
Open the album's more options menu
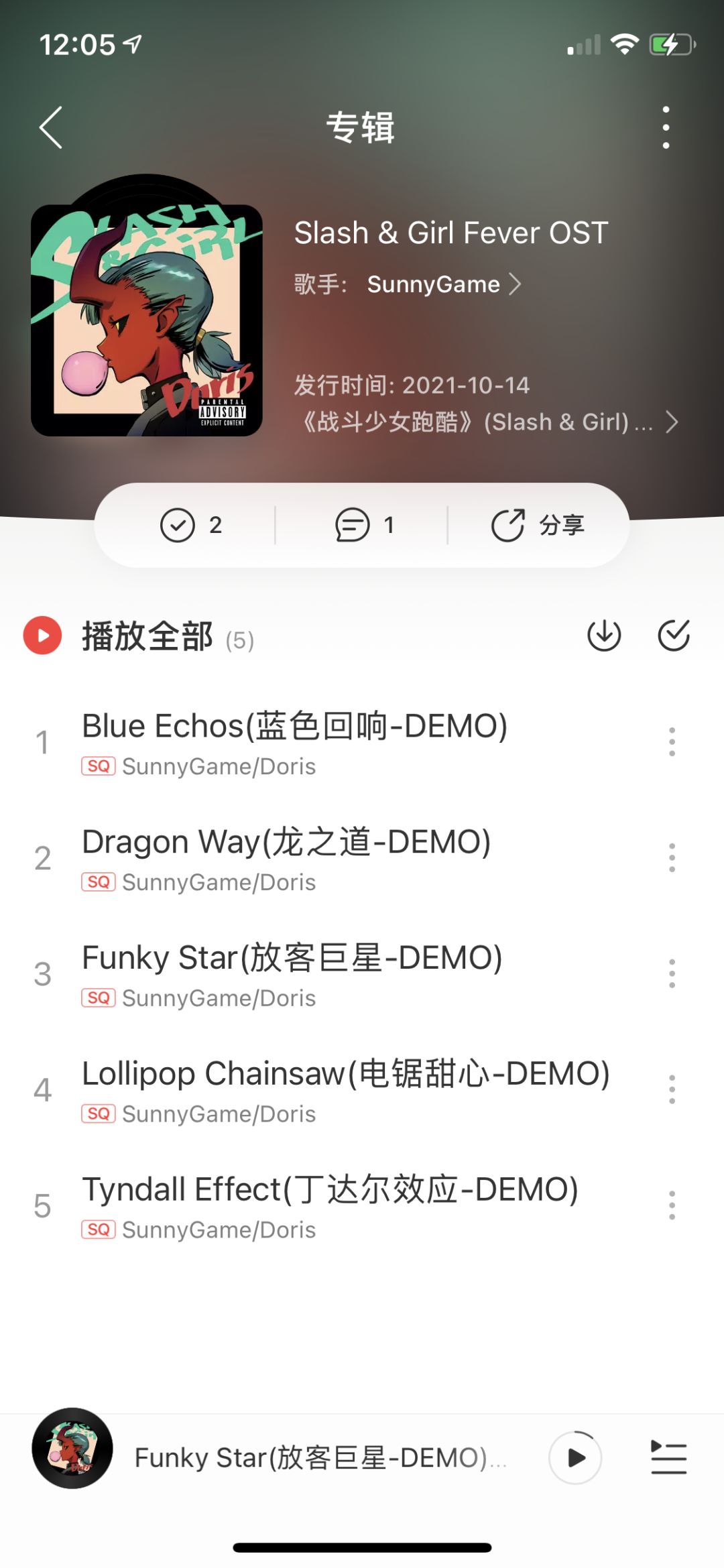click(x=666, y=127)
